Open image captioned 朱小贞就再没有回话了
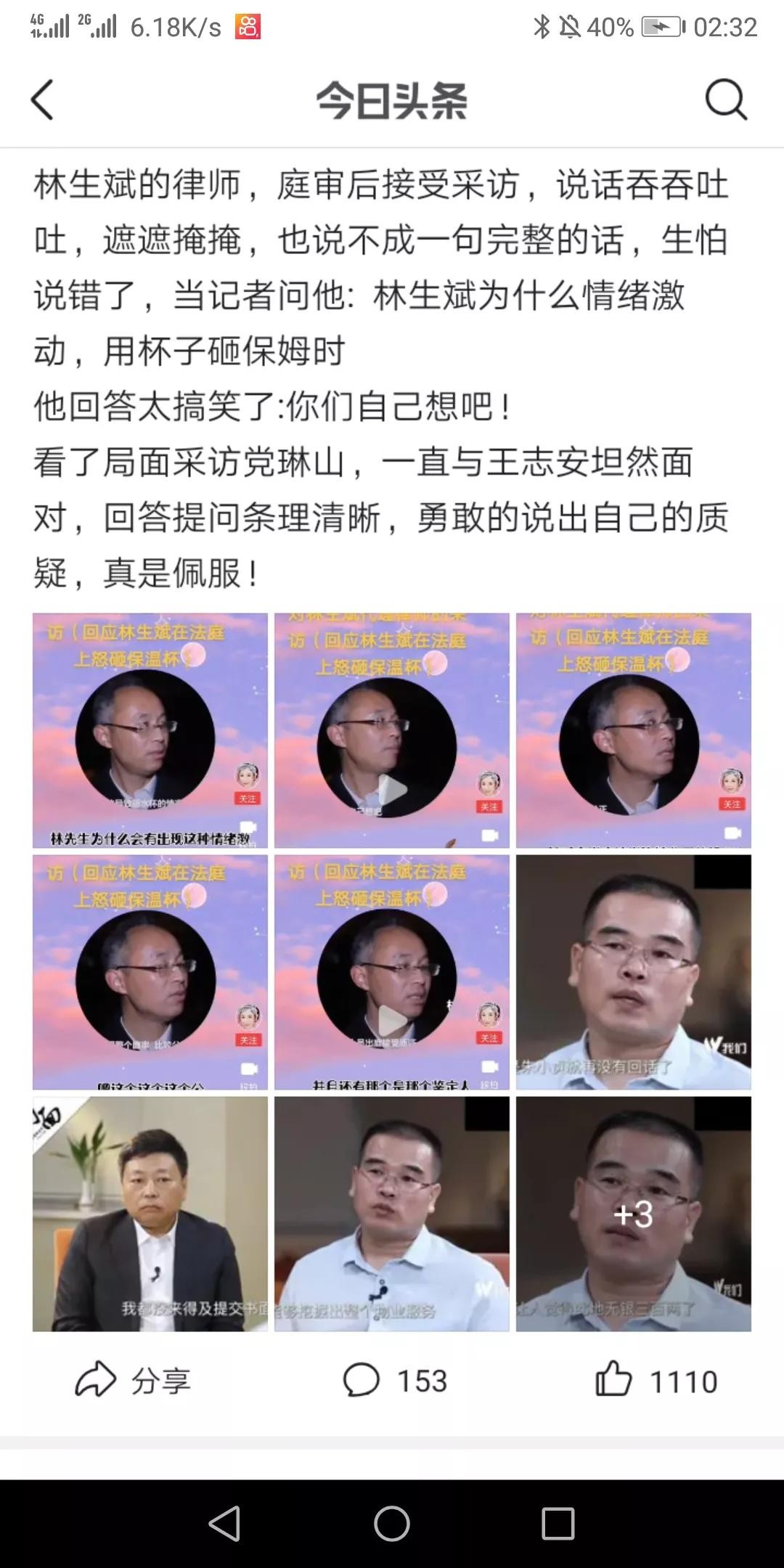Screen dimensions: 784x1568 click(633, 972)
